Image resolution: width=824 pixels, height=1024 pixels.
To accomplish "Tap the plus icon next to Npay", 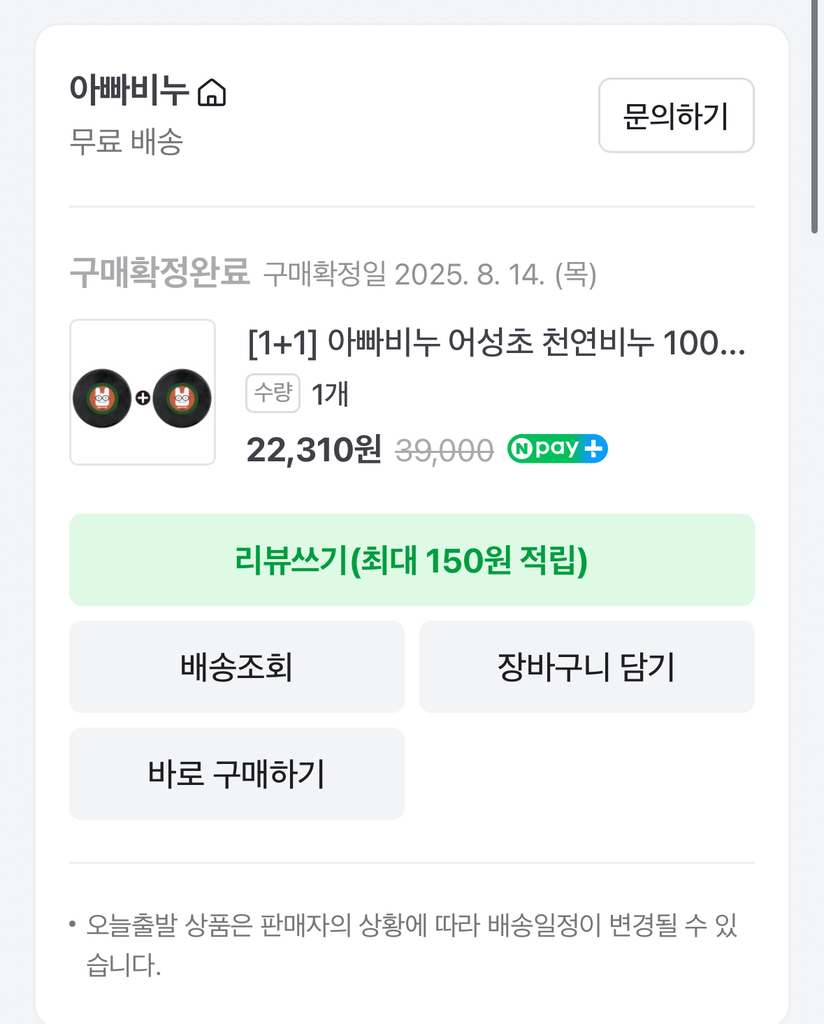I will click(591, 449).
